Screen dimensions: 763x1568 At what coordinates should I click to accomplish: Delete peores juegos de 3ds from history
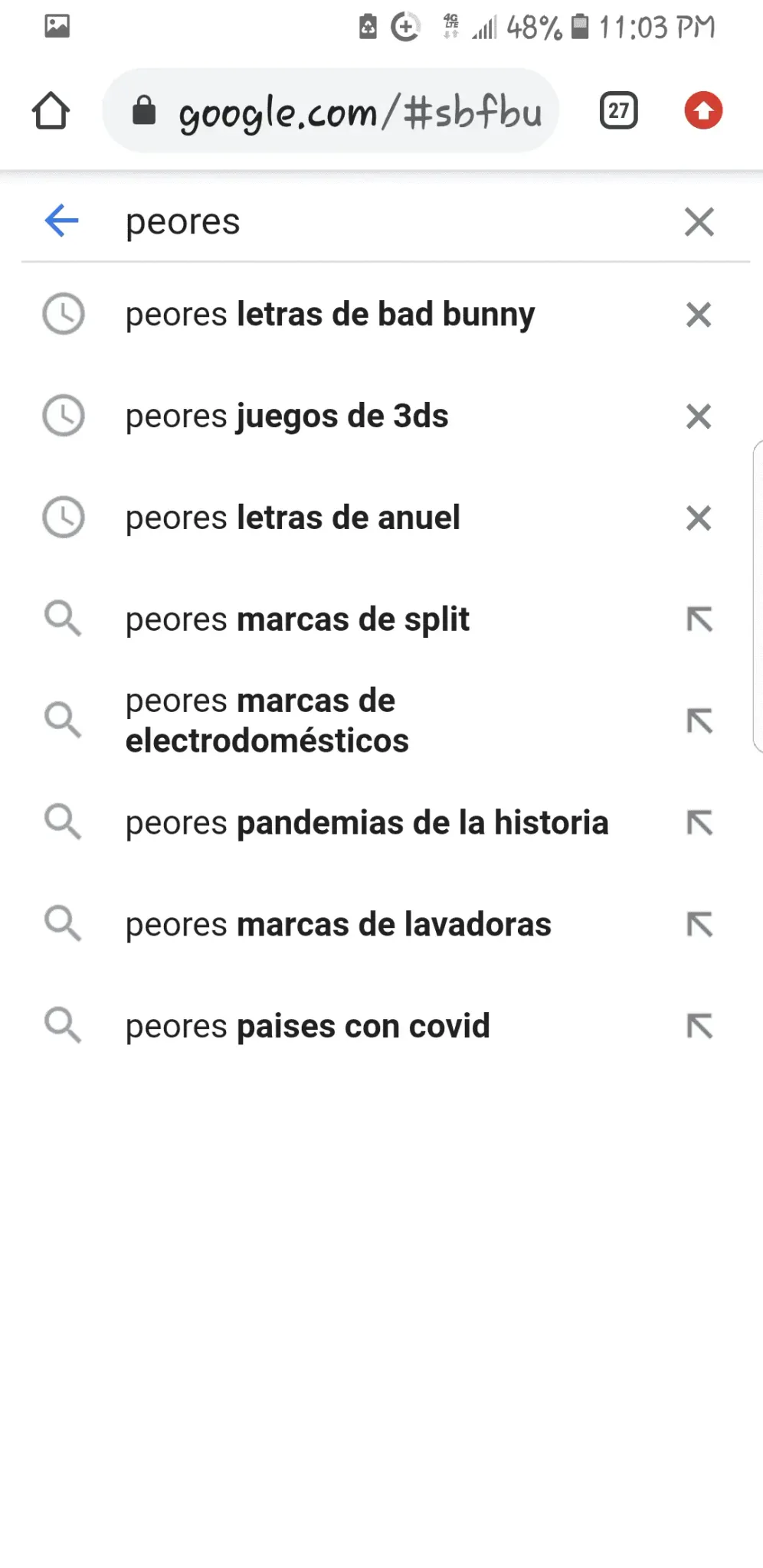699,416
